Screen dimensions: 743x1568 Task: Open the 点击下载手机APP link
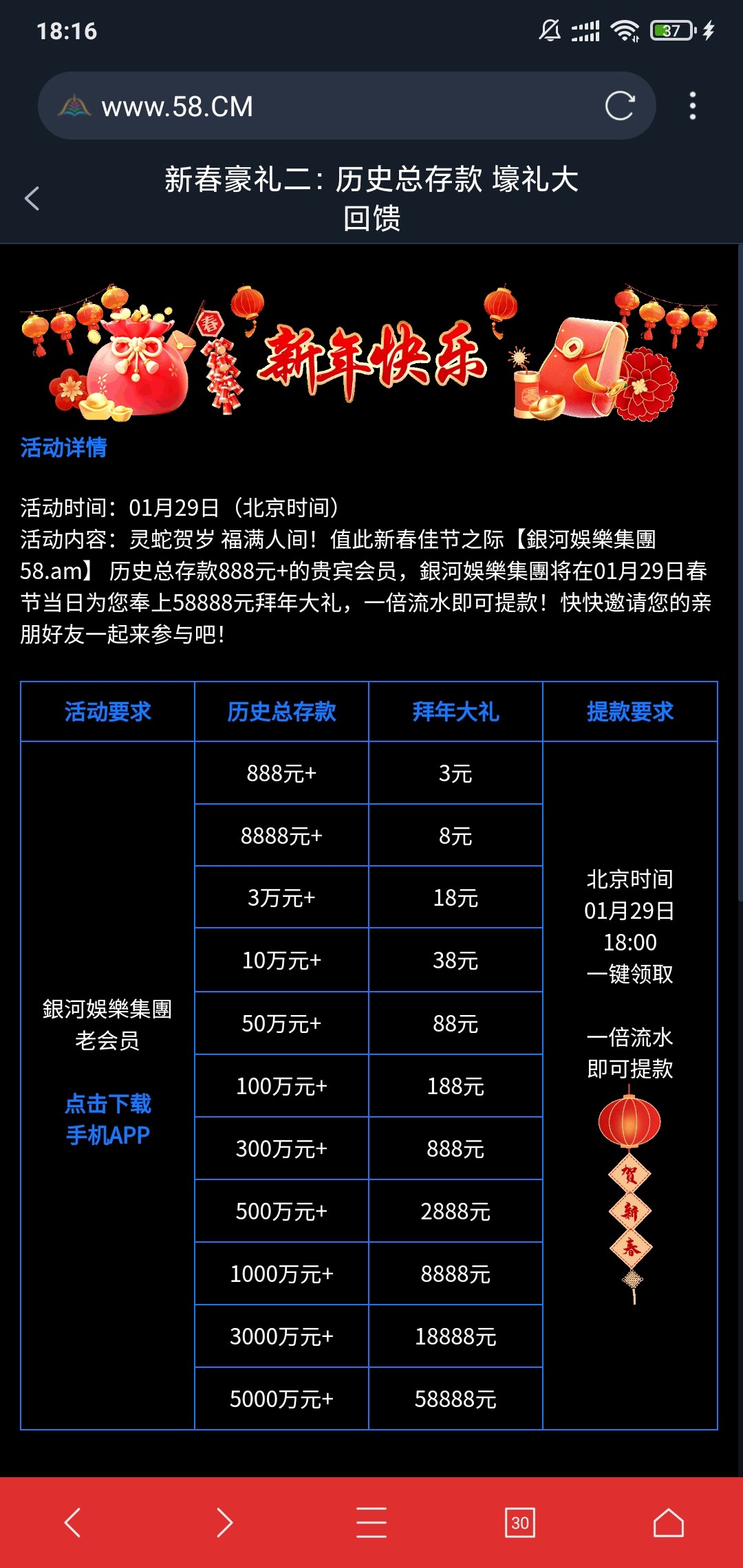tap(107, 1119)
